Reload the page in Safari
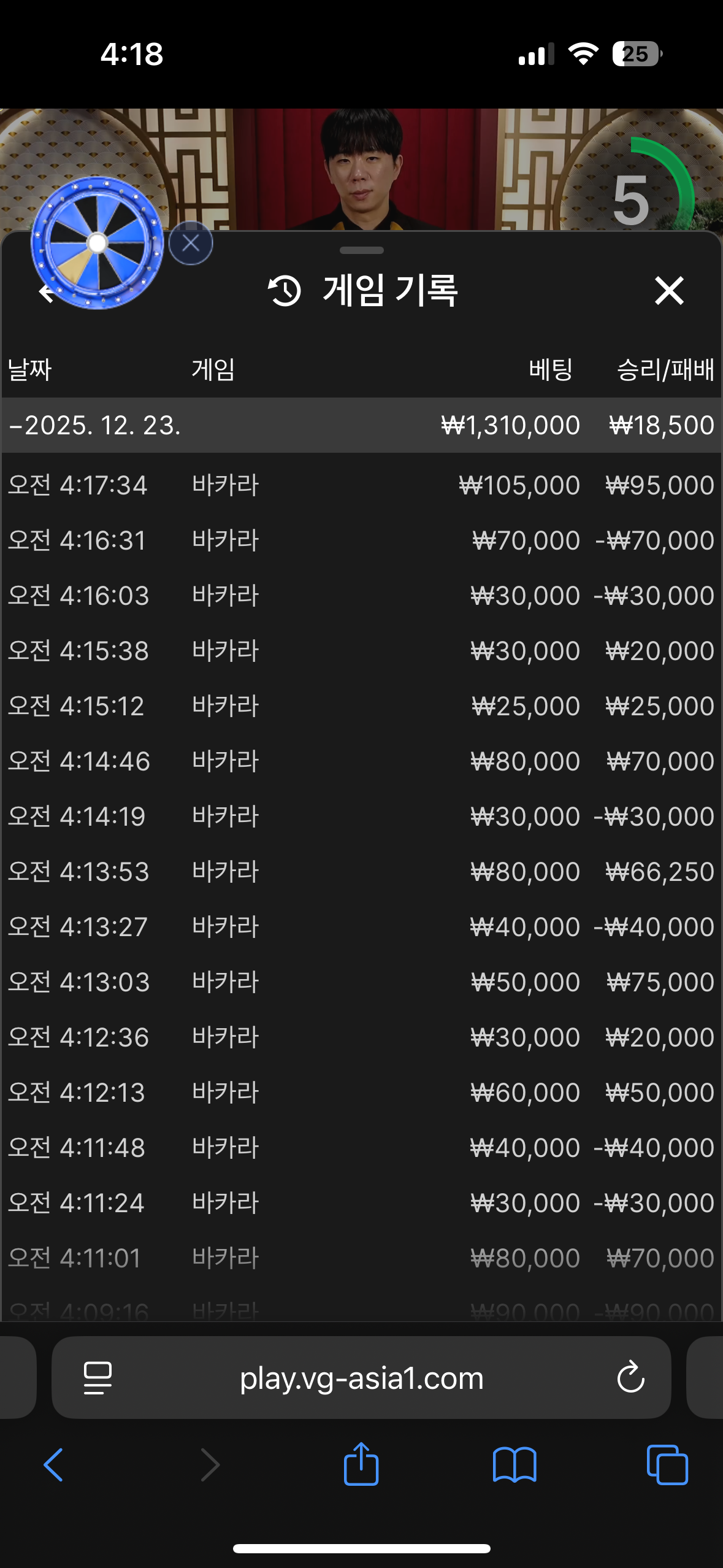 [x=630, y=1378]
